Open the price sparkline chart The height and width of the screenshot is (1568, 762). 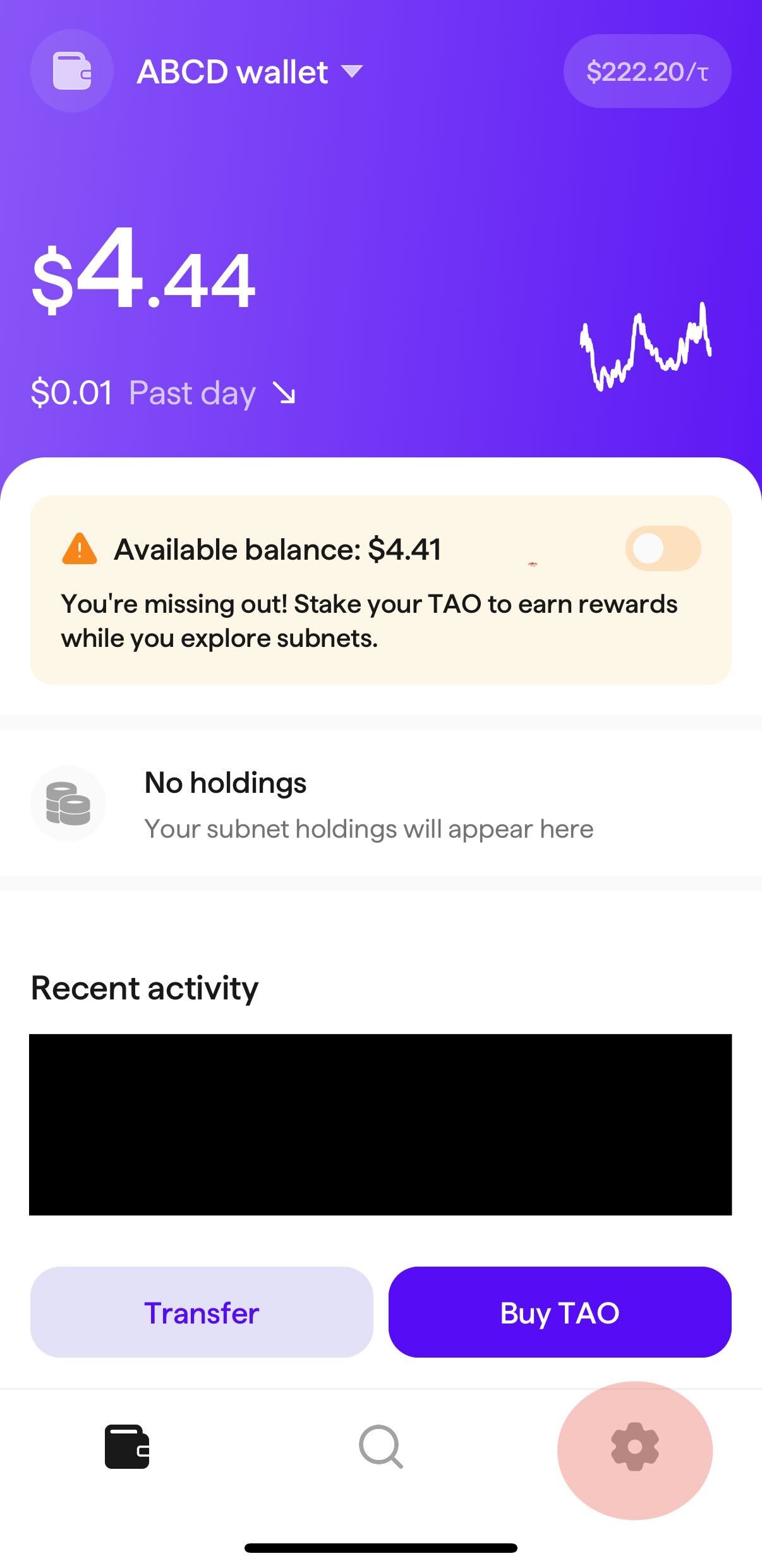[x=646, y=347]
